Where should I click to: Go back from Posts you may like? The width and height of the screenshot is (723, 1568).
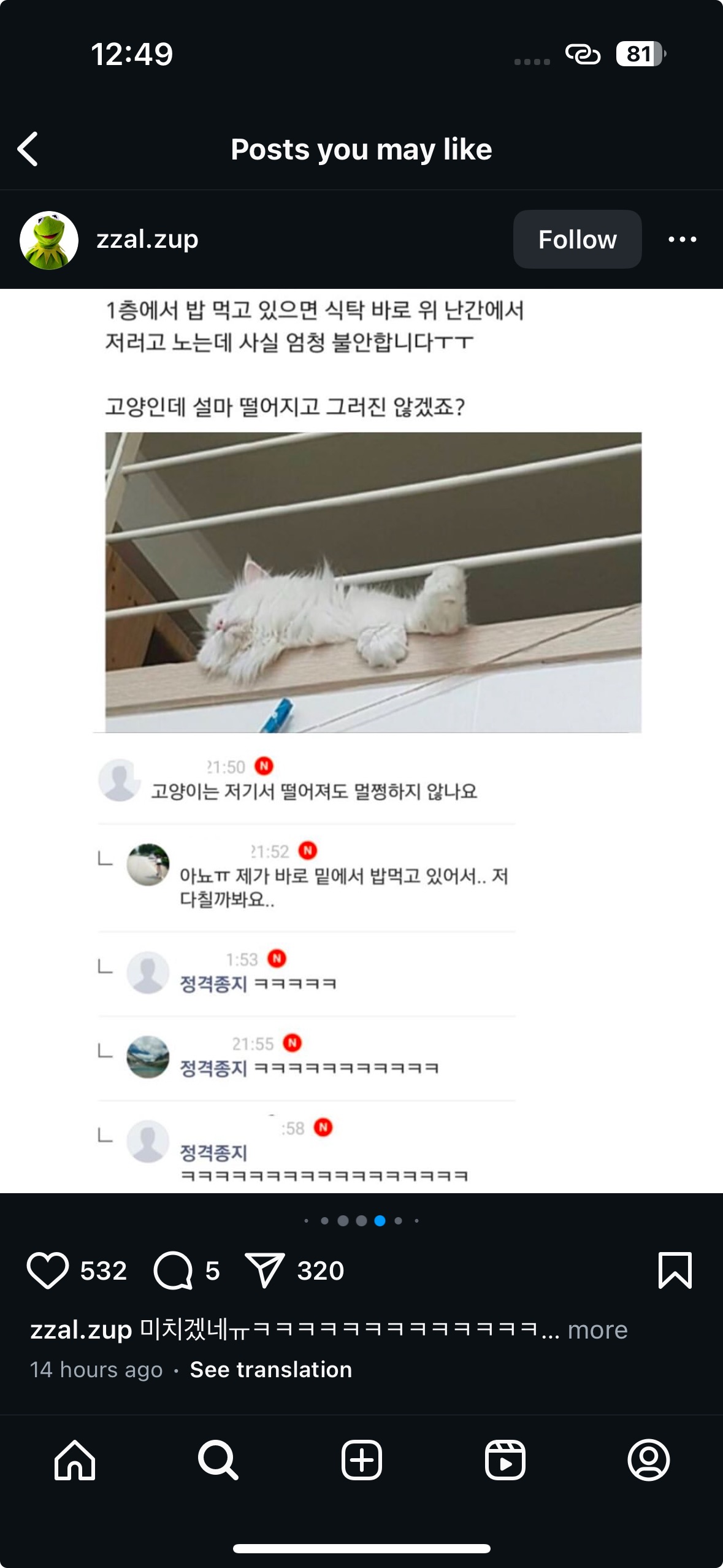(28, 149)
